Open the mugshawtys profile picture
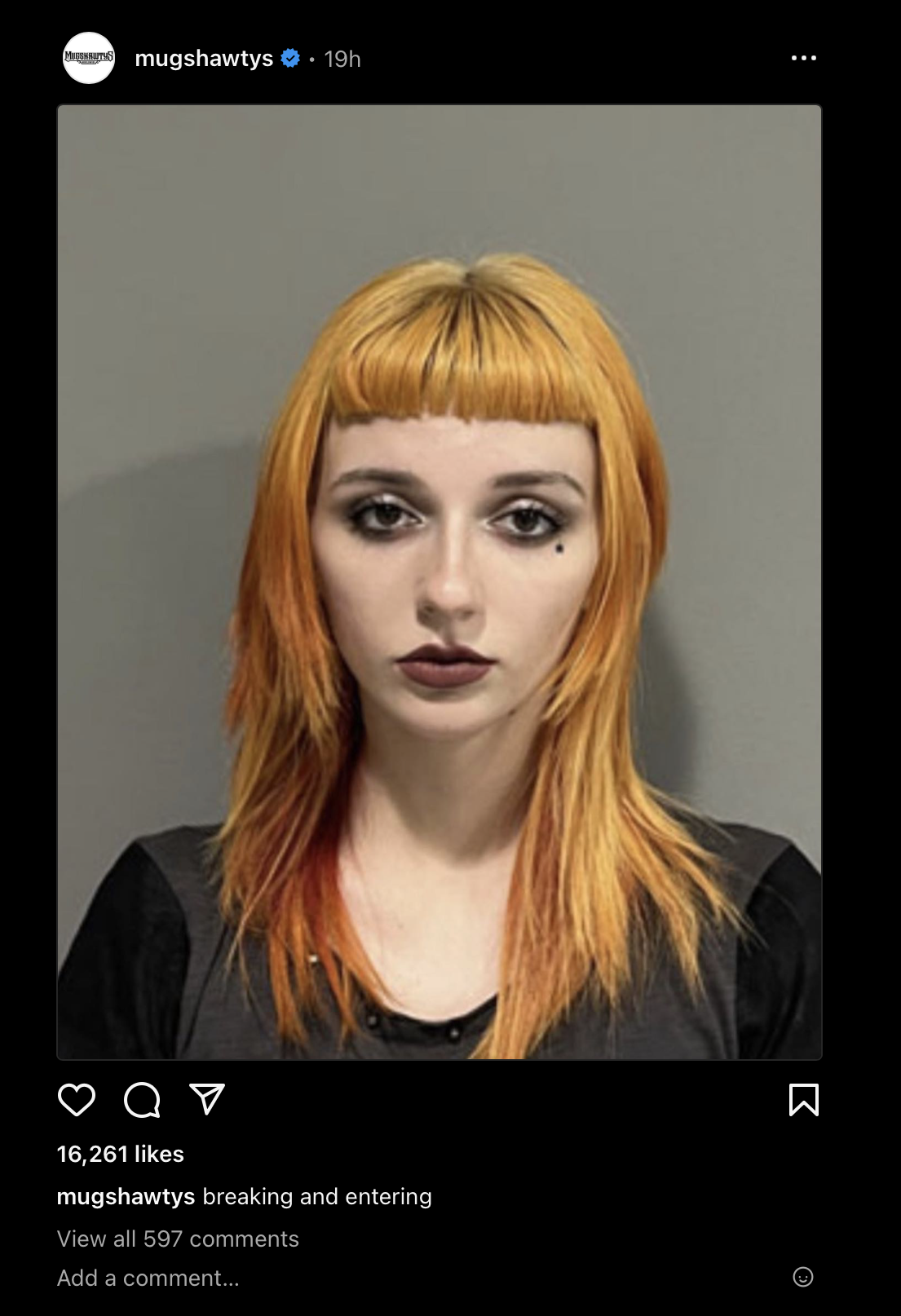901x1316 pixels. point(89,58)
